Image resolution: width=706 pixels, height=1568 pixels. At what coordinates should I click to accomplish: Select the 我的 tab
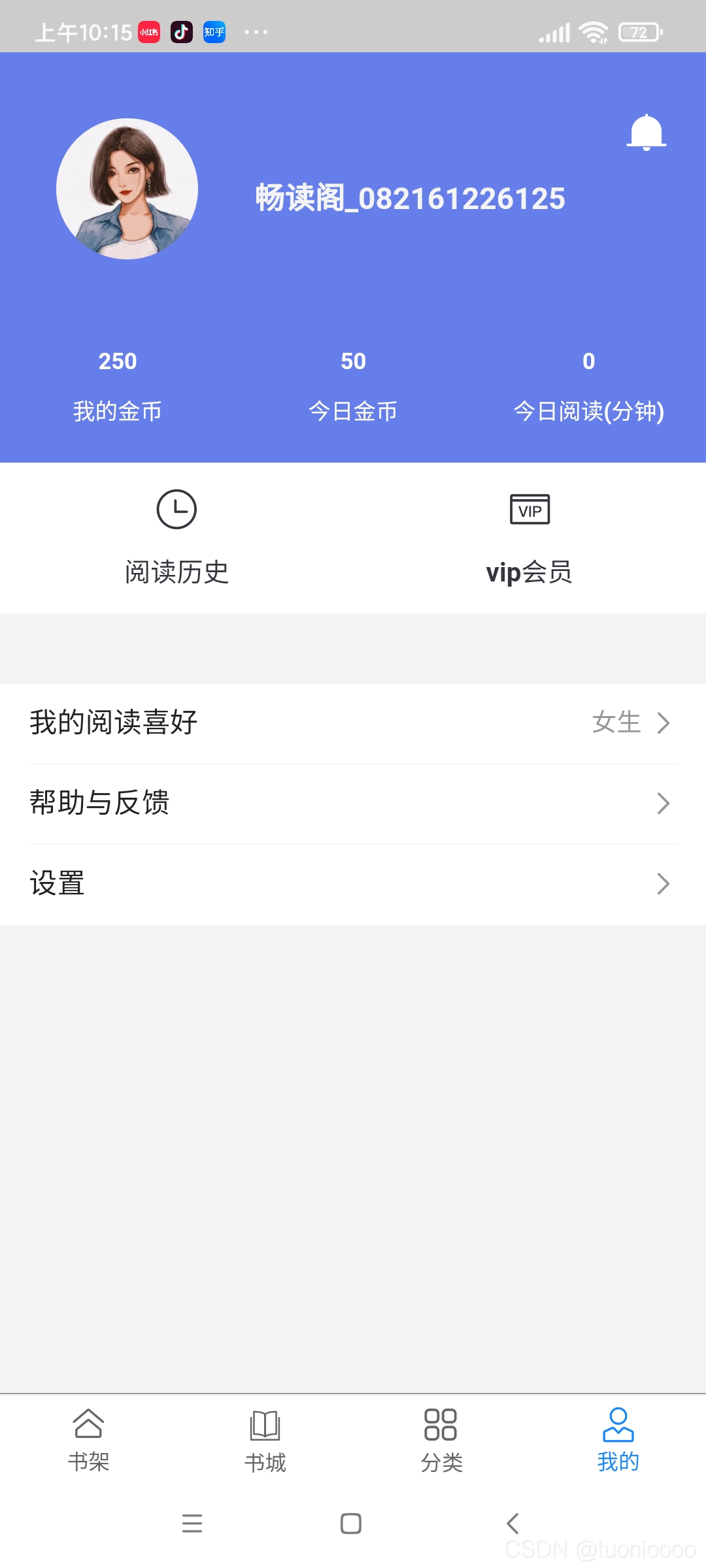click(x=618, y=1441)
